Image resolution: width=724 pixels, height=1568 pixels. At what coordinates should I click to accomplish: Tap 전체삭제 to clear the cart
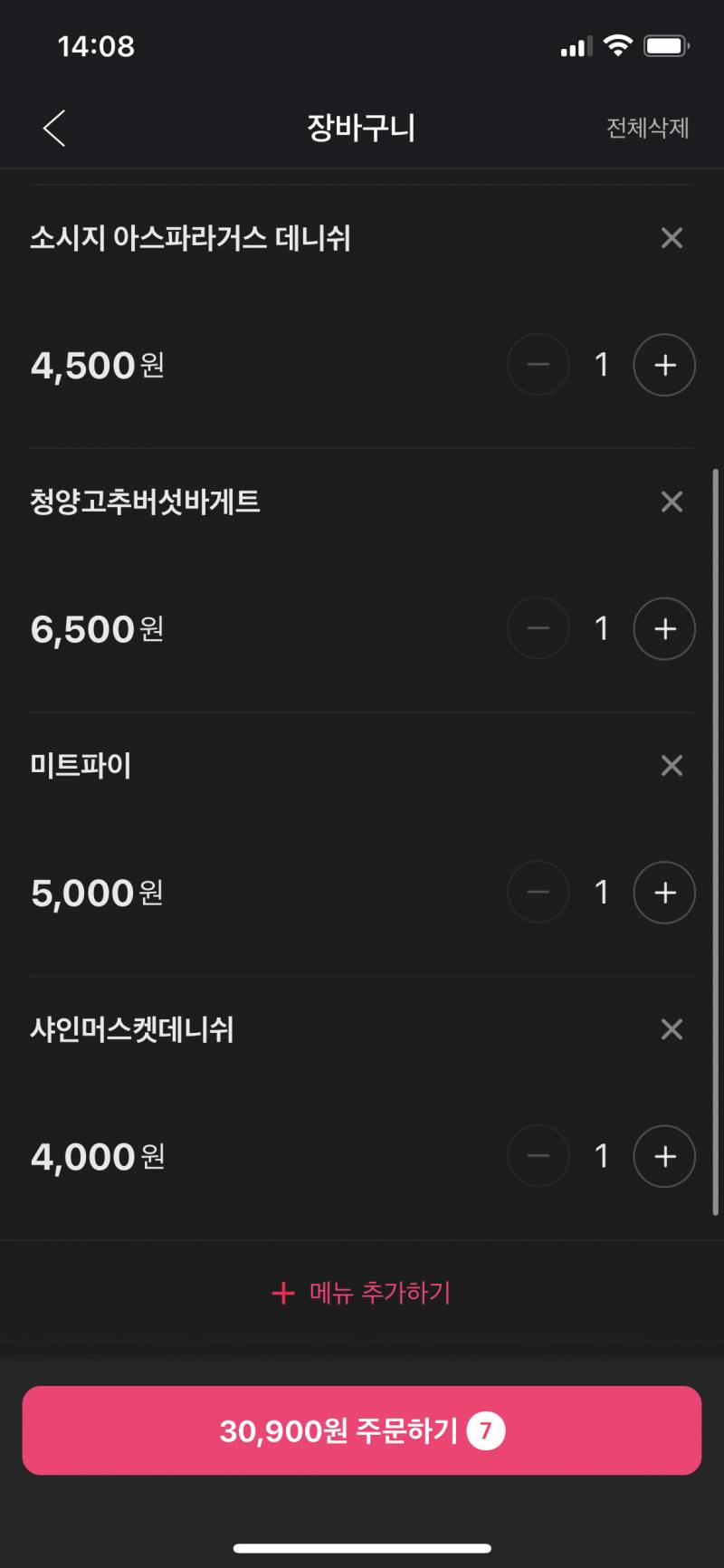(646, 128)
